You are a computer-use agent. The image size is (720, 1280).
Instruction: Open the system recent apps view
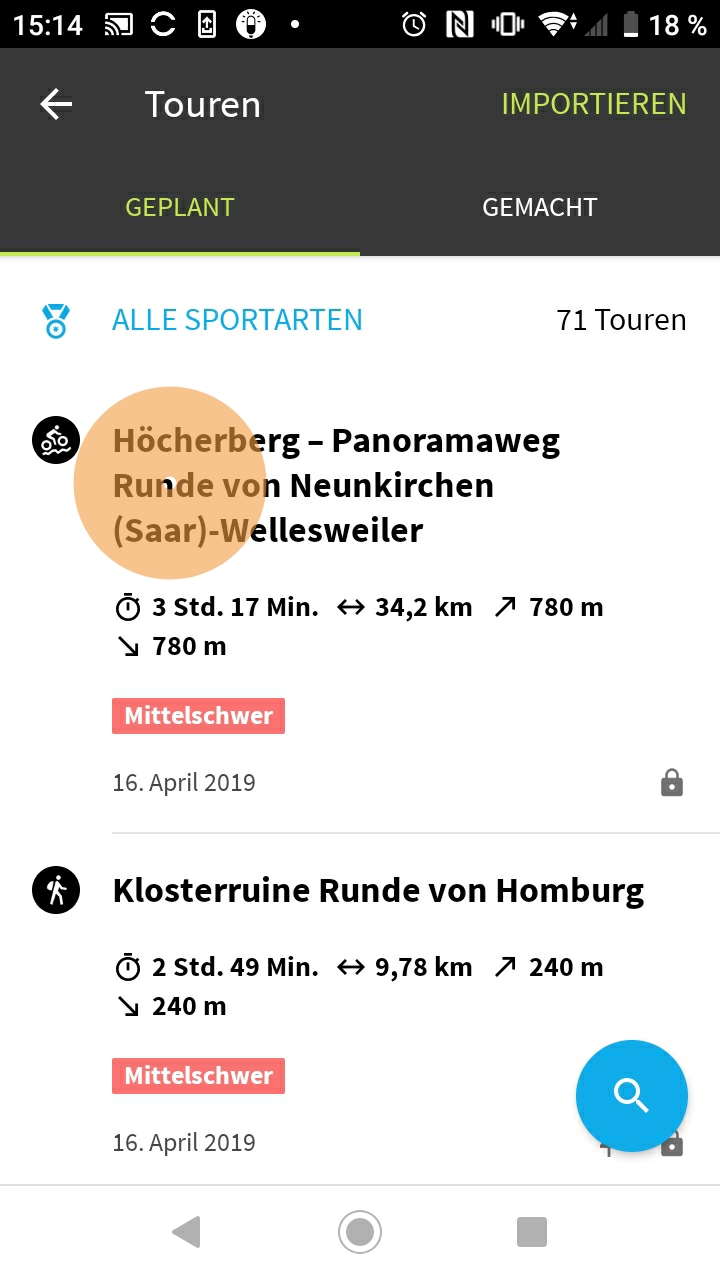click(x=532, y=1232)
